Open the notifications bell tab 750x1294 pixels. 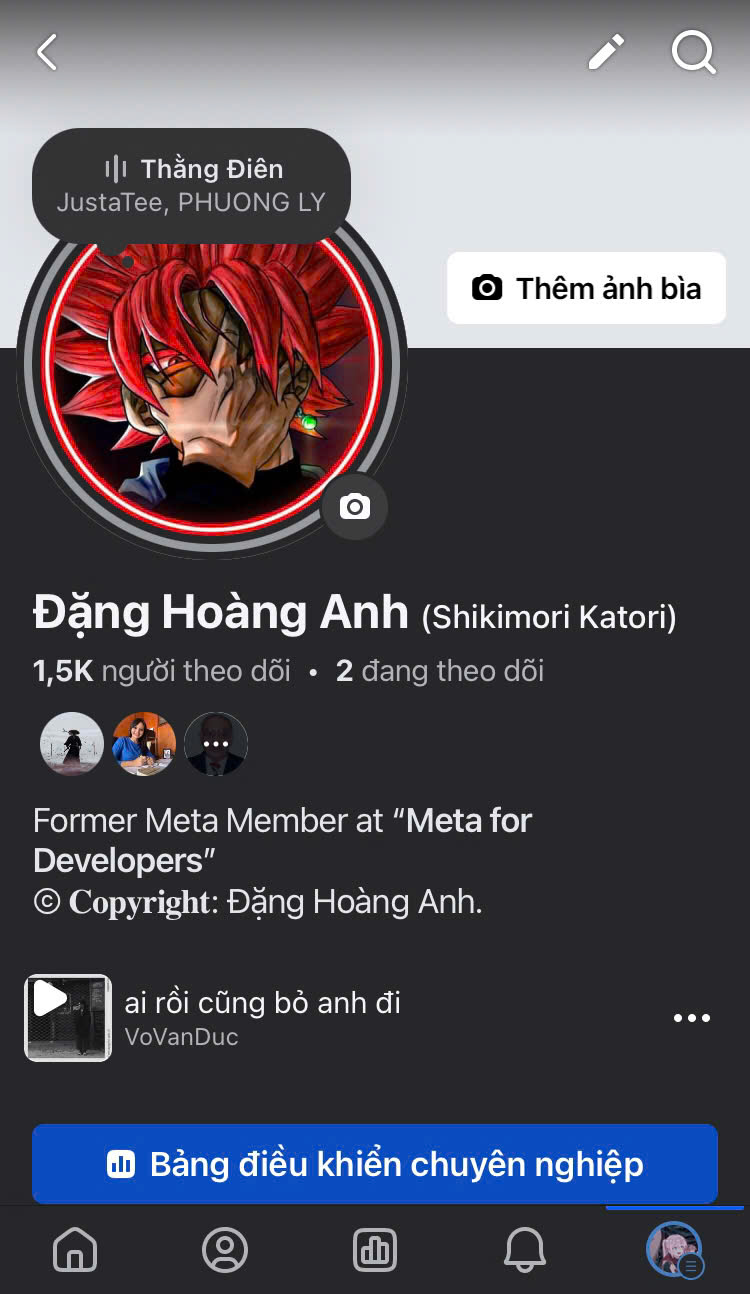point(525,1250)
